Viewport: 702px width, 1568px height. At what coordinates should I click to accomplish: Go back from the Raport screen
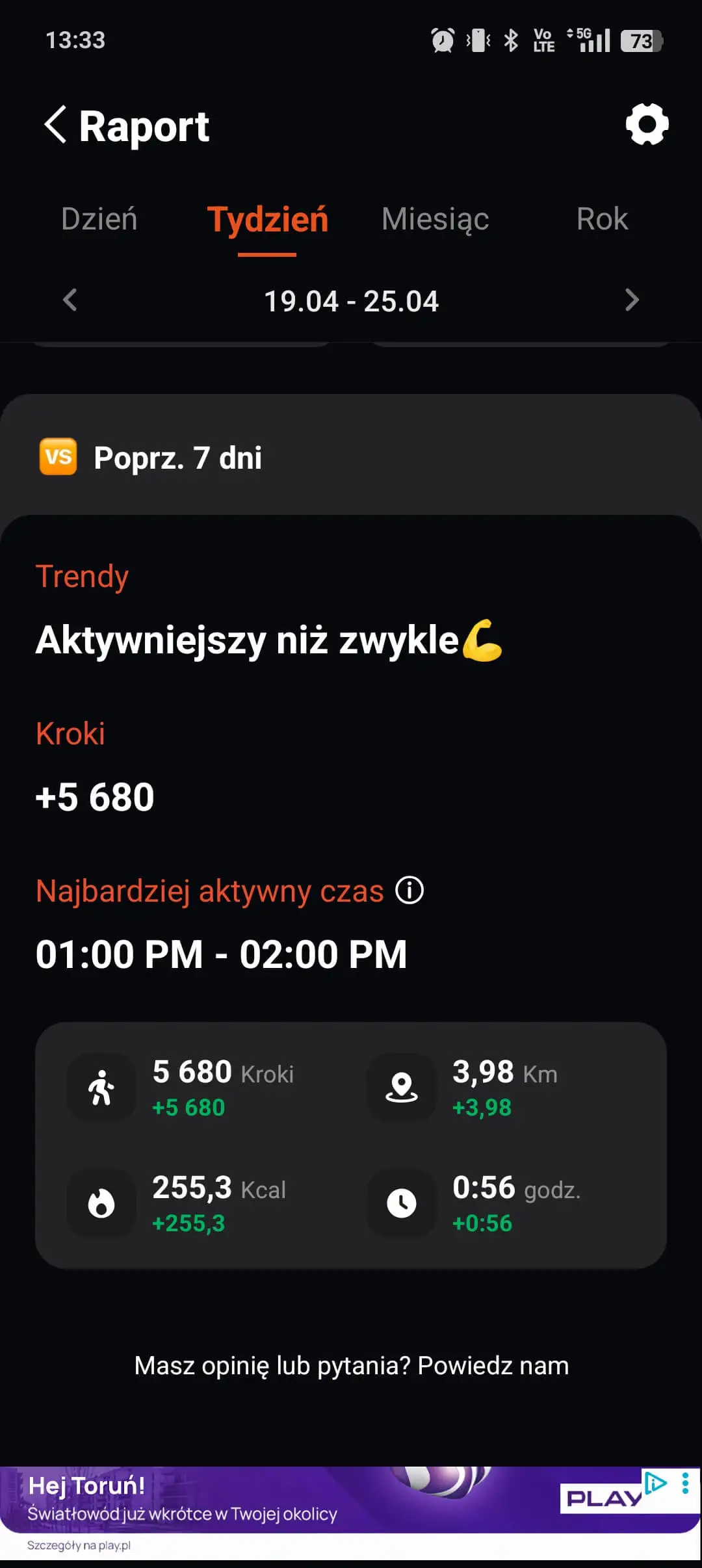tap(56, 124)
